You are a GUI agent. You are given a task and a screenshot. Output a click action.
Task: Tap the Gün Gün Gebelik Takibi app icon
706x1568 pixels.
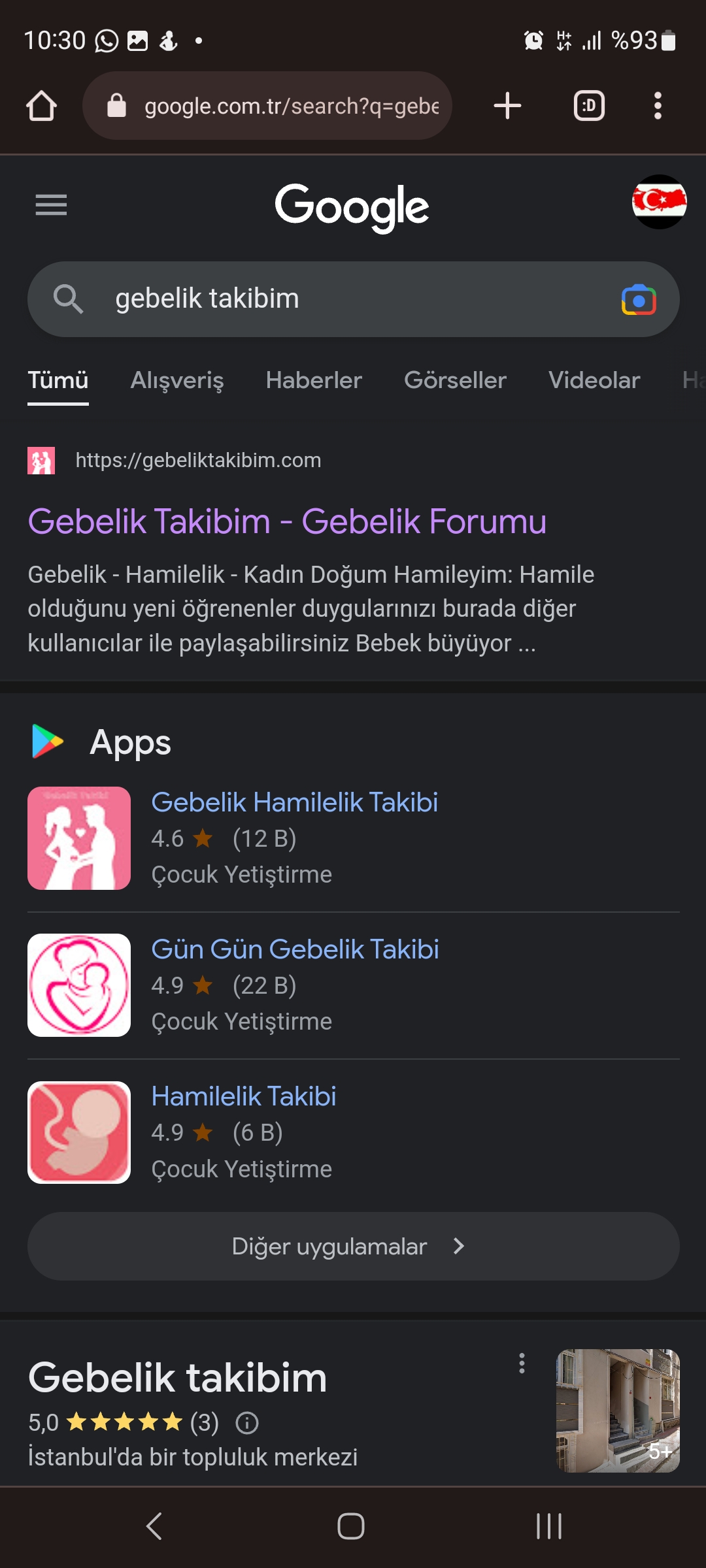78,985
